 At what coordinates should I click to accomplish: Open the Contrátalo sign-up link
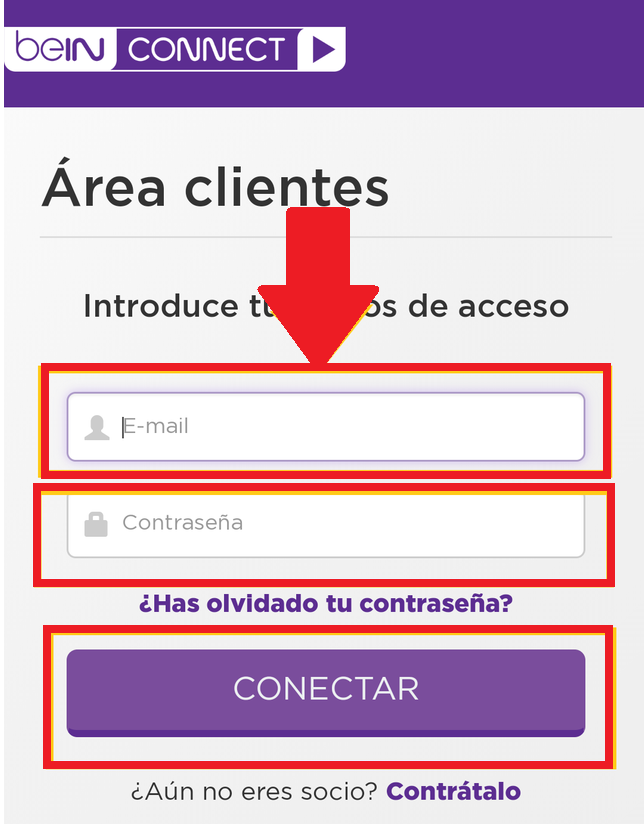coord(453,791)
